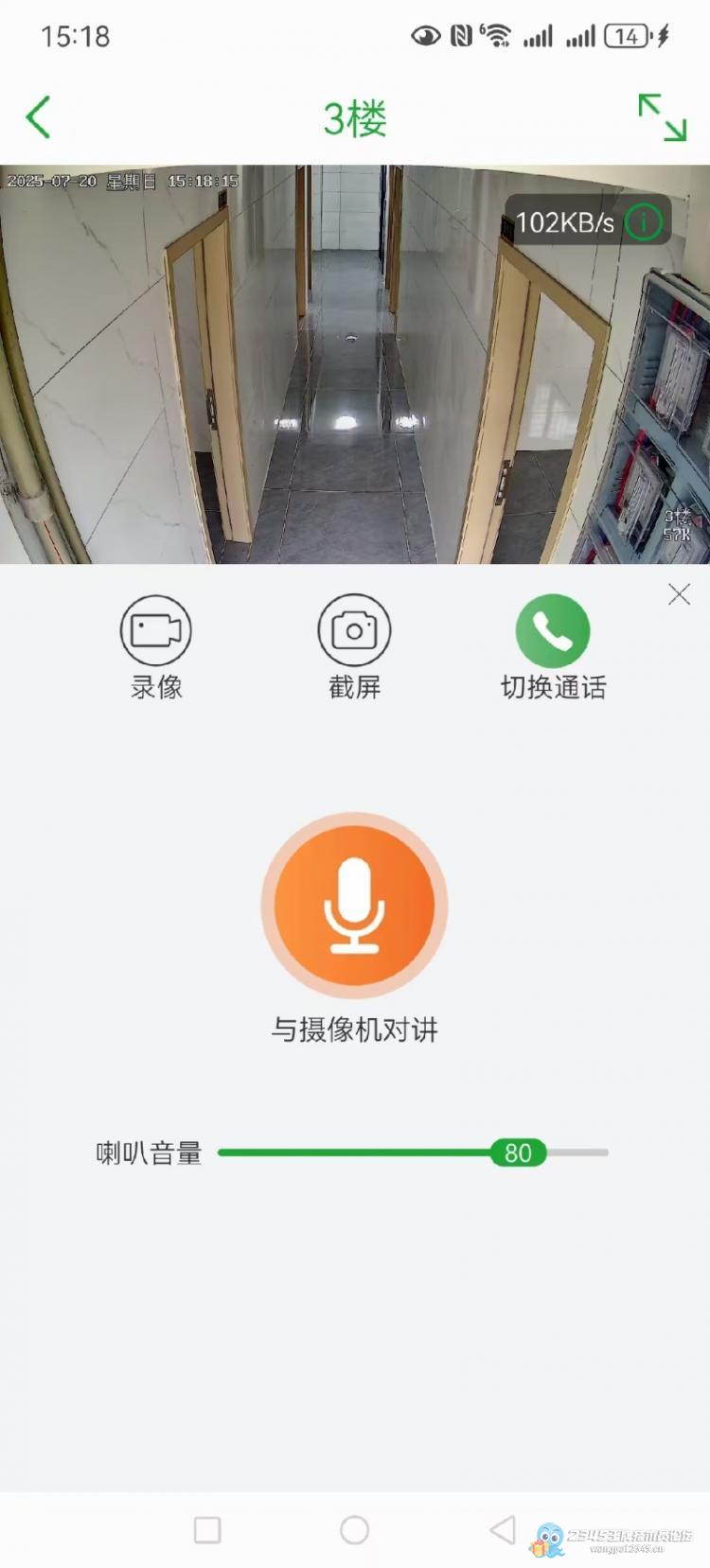Open the stream info icon beside 102KB/s
Viewport: 710px width, 1568px height.
[x=645, y=223]
